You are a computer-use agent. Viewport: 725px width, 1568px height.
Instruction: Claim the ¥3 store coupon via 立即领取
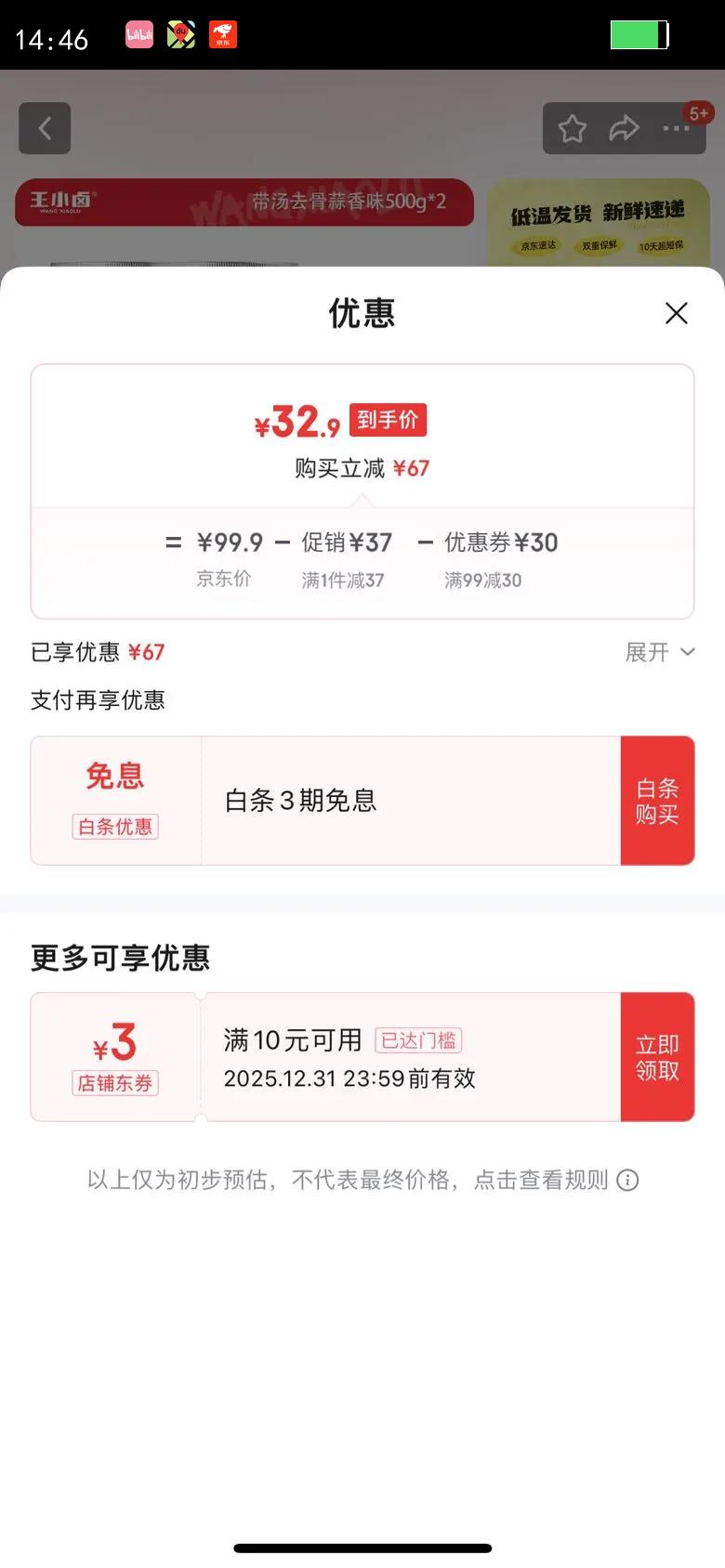pos(657,1057)
